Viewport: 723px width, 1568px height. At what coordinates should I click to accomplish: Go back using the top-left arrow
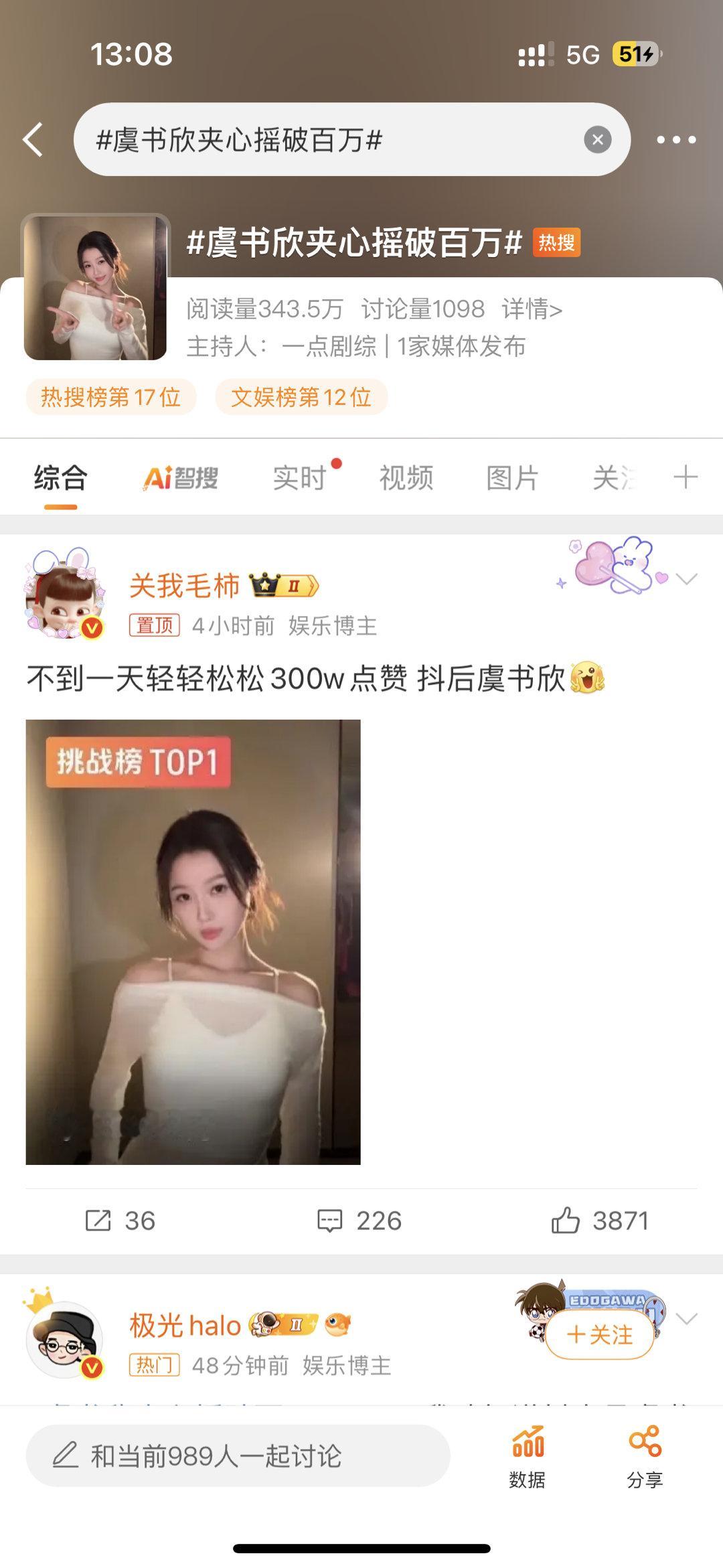click(x=33, y=140)
